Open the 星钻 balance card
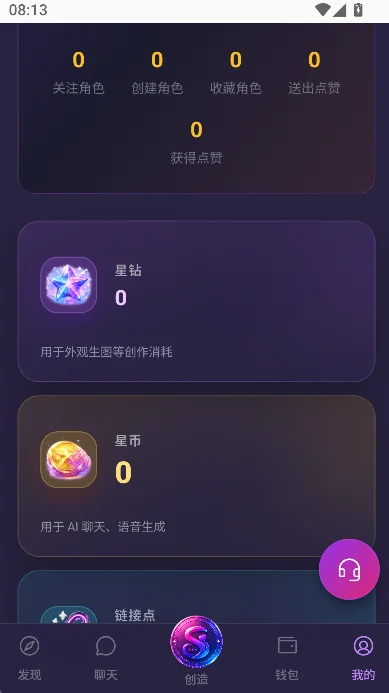The width and height of the screenshot is (389, 693). click(x=196, y=301)
